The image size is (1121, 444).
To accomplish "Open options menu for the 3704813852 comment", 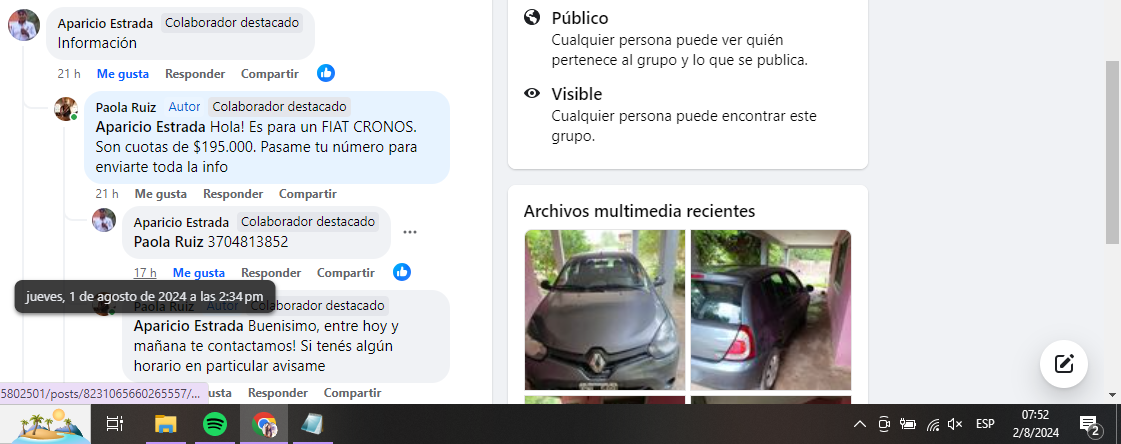I will coord(409,232).
